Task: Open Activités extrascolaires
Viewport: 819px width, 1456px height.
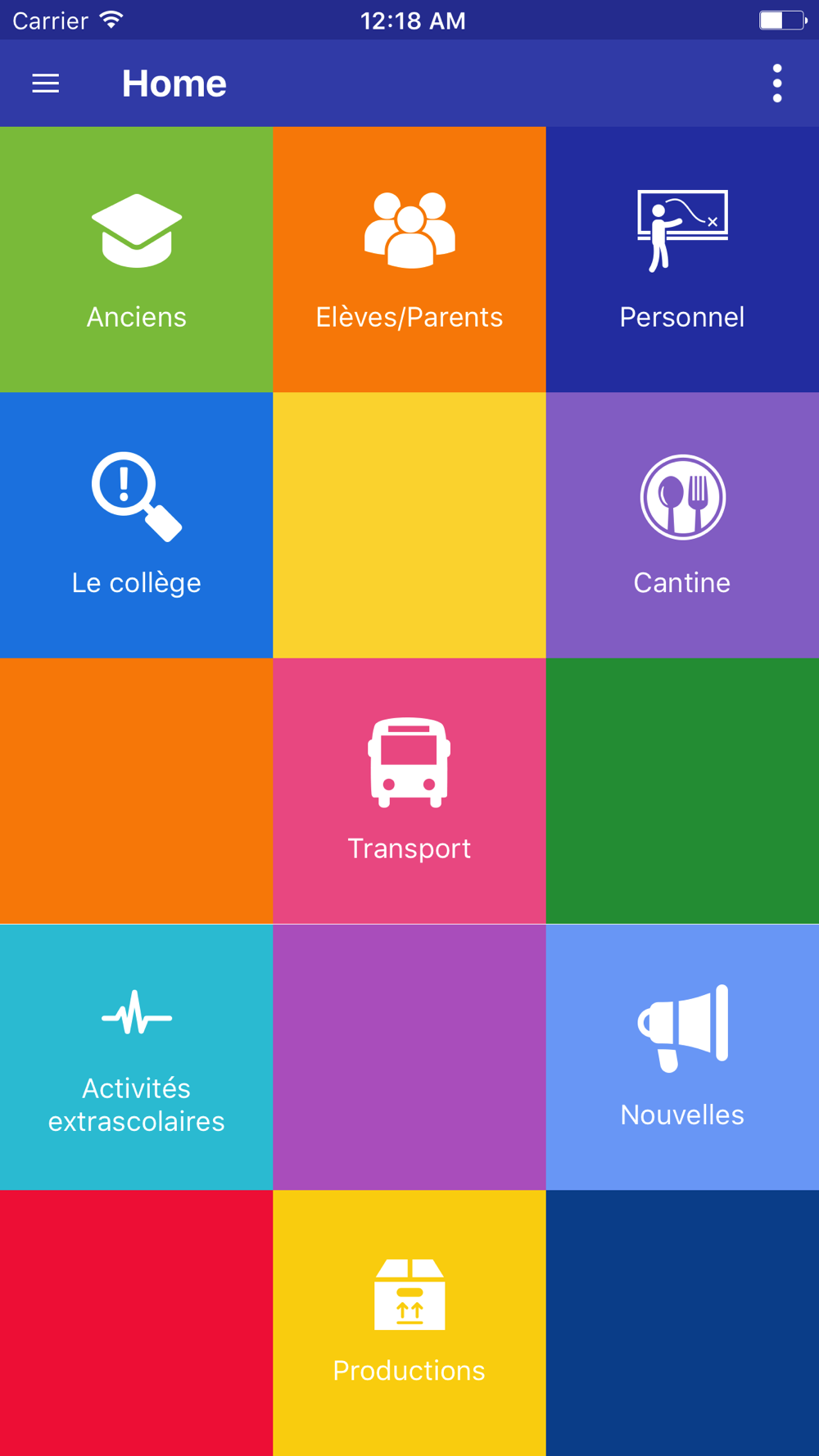Action: (136, 1057)
